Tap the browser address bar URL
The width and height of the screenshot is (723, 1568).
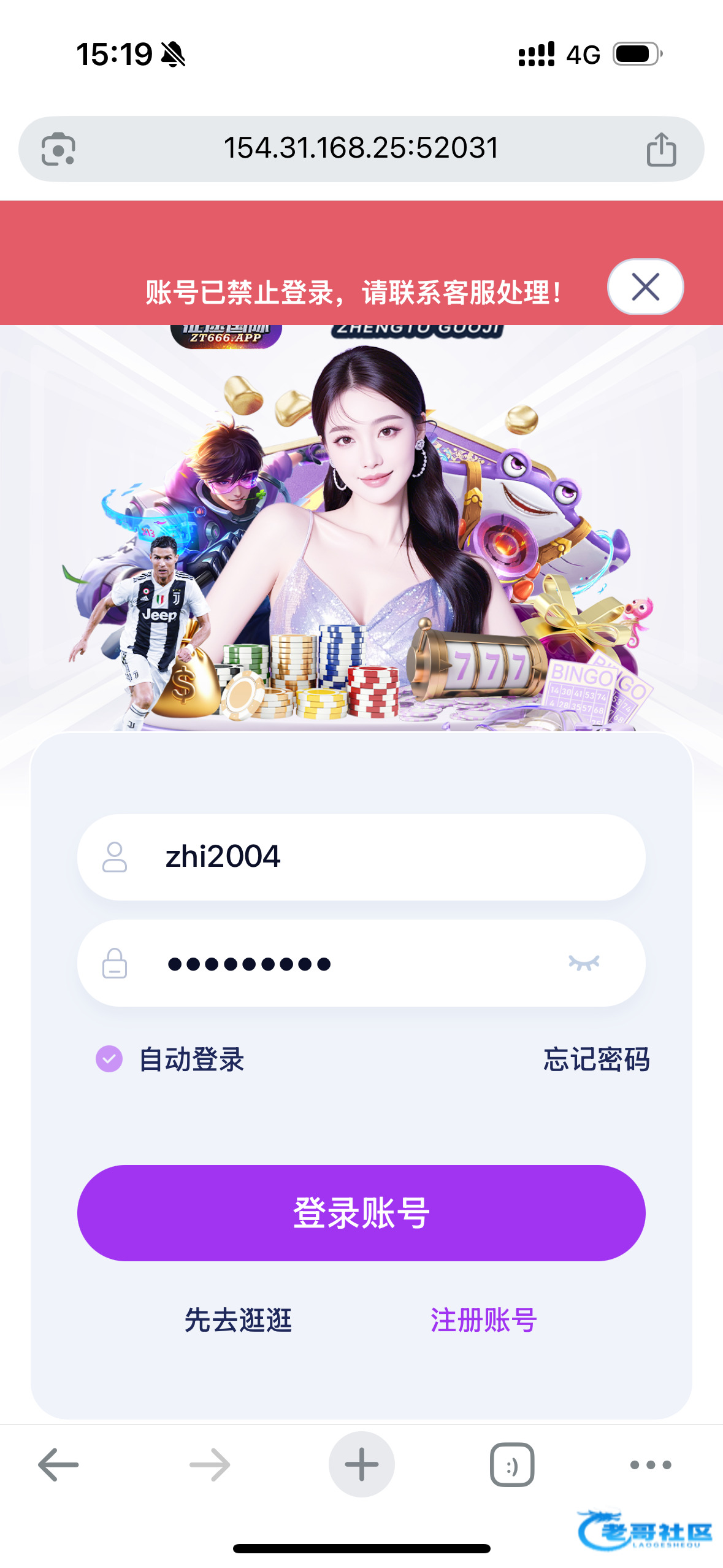(361, 148)
